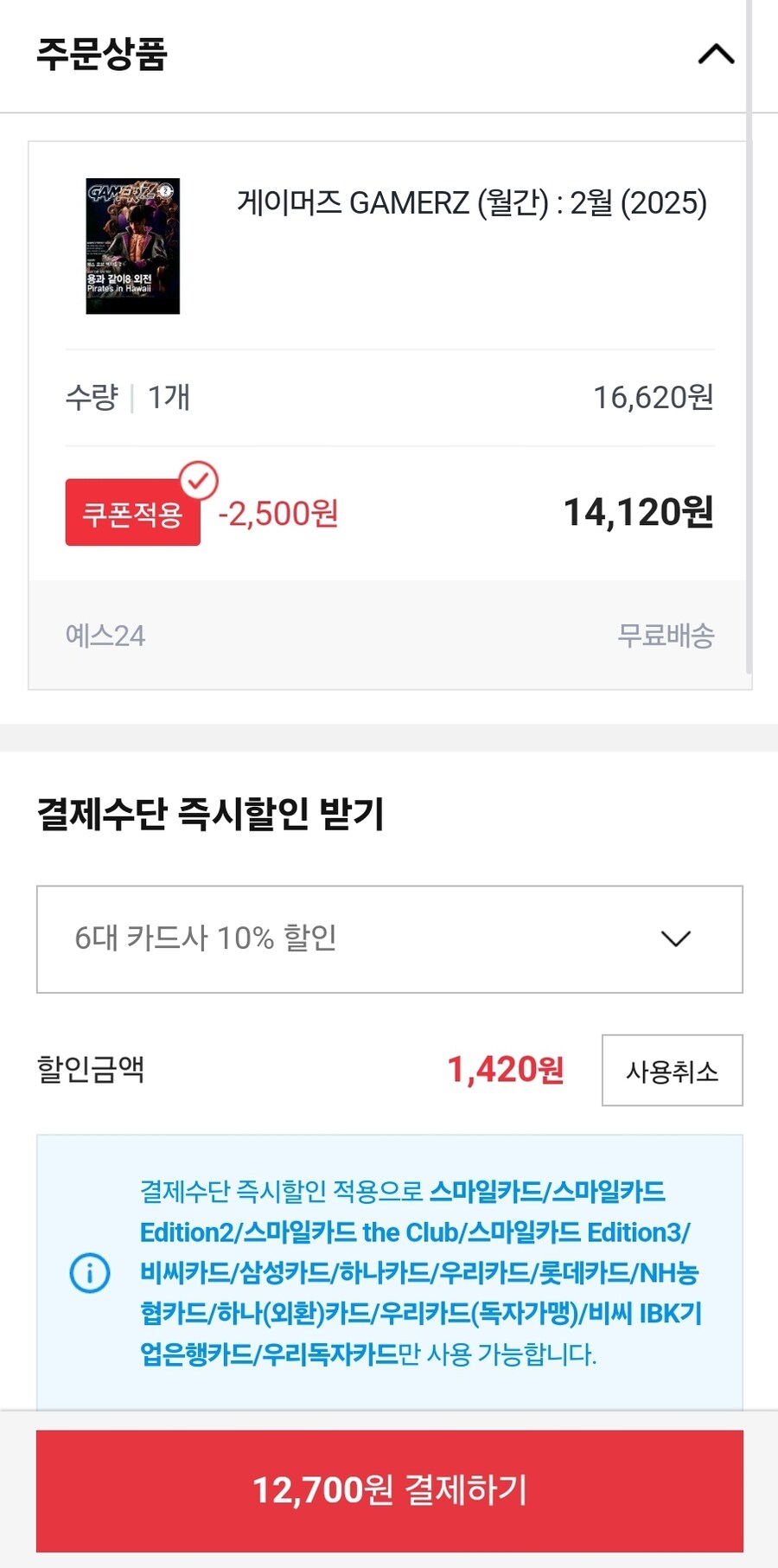Screen dimensions: 778x1568
Task: Tap the 12,700원 결제하기 payment button
Action: coord(389,1491)
